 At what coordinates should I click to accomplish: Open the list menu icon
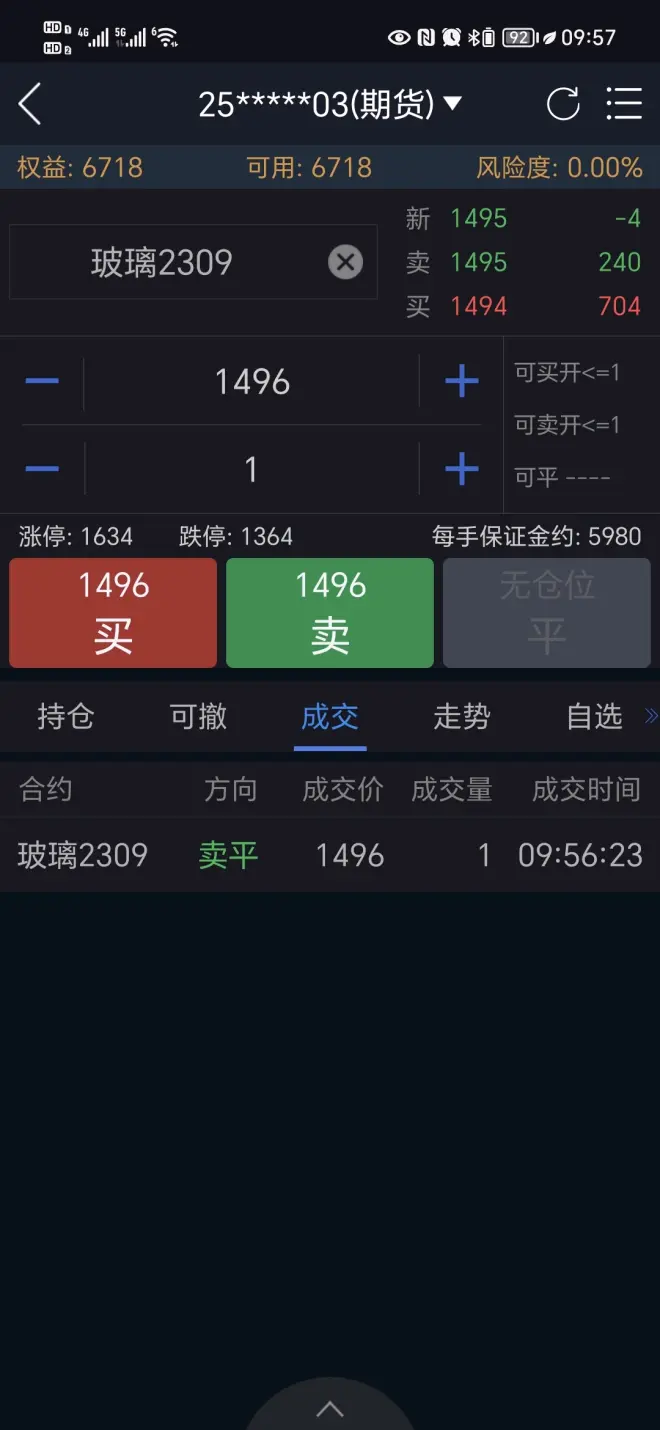click(624, 104)
